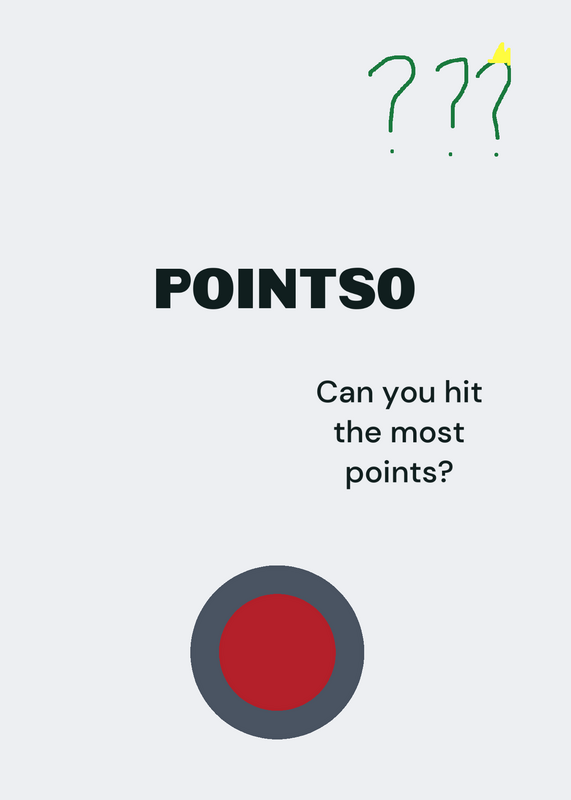Hit the red circle button to score
The width and height of the screenshot is (571, 800).
(x=277, y=652)
